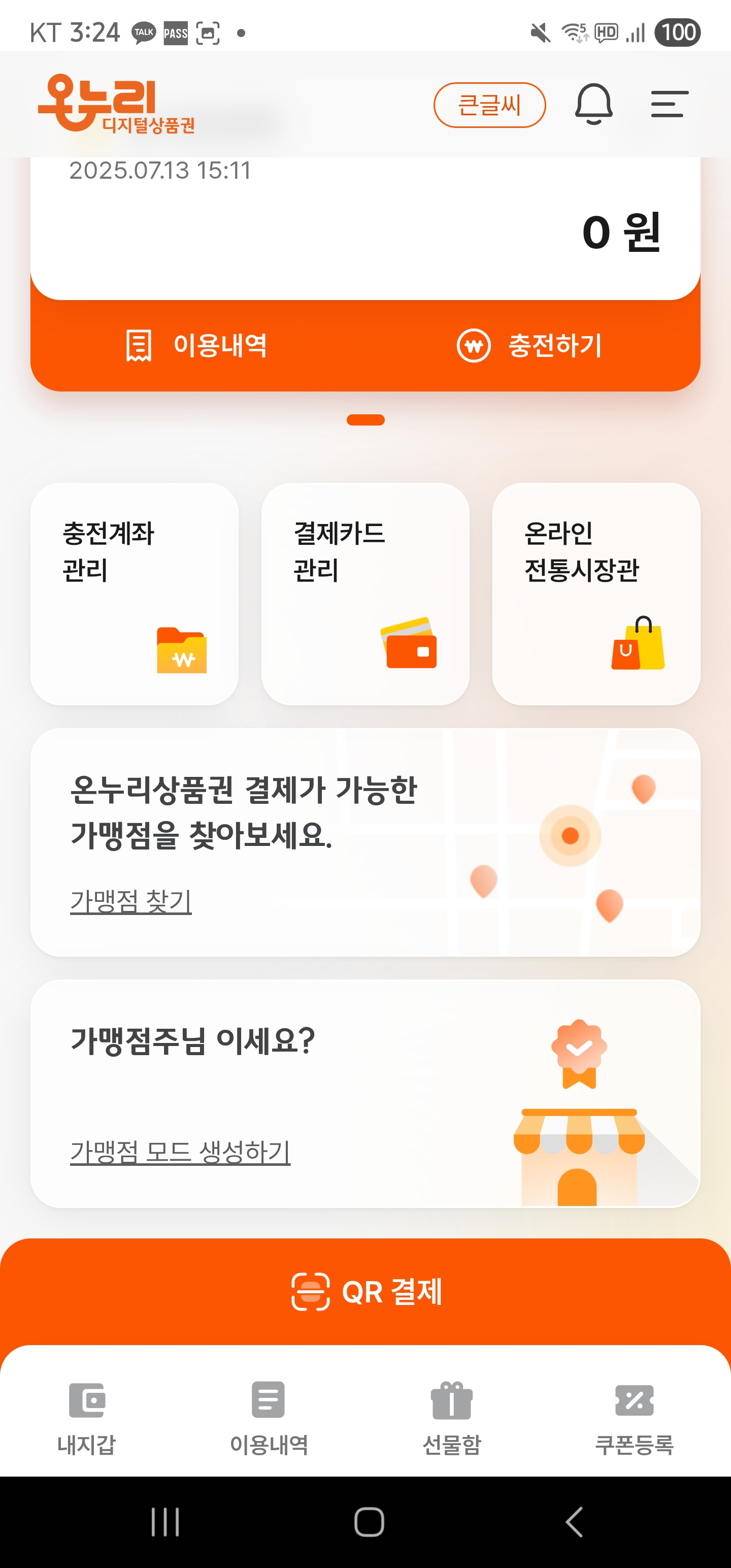731x1568 pixels.
Task: Tap the QR scan icon in QR 결제 bar
Action: 309,1293
